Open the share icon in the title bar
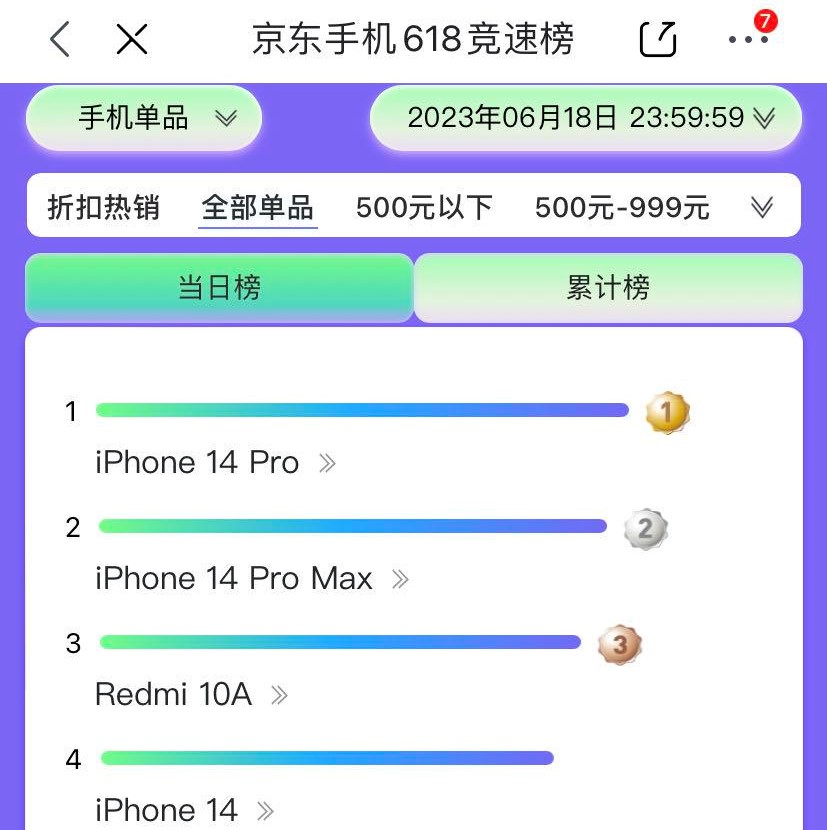827x830 pixels. click(657, 38)
